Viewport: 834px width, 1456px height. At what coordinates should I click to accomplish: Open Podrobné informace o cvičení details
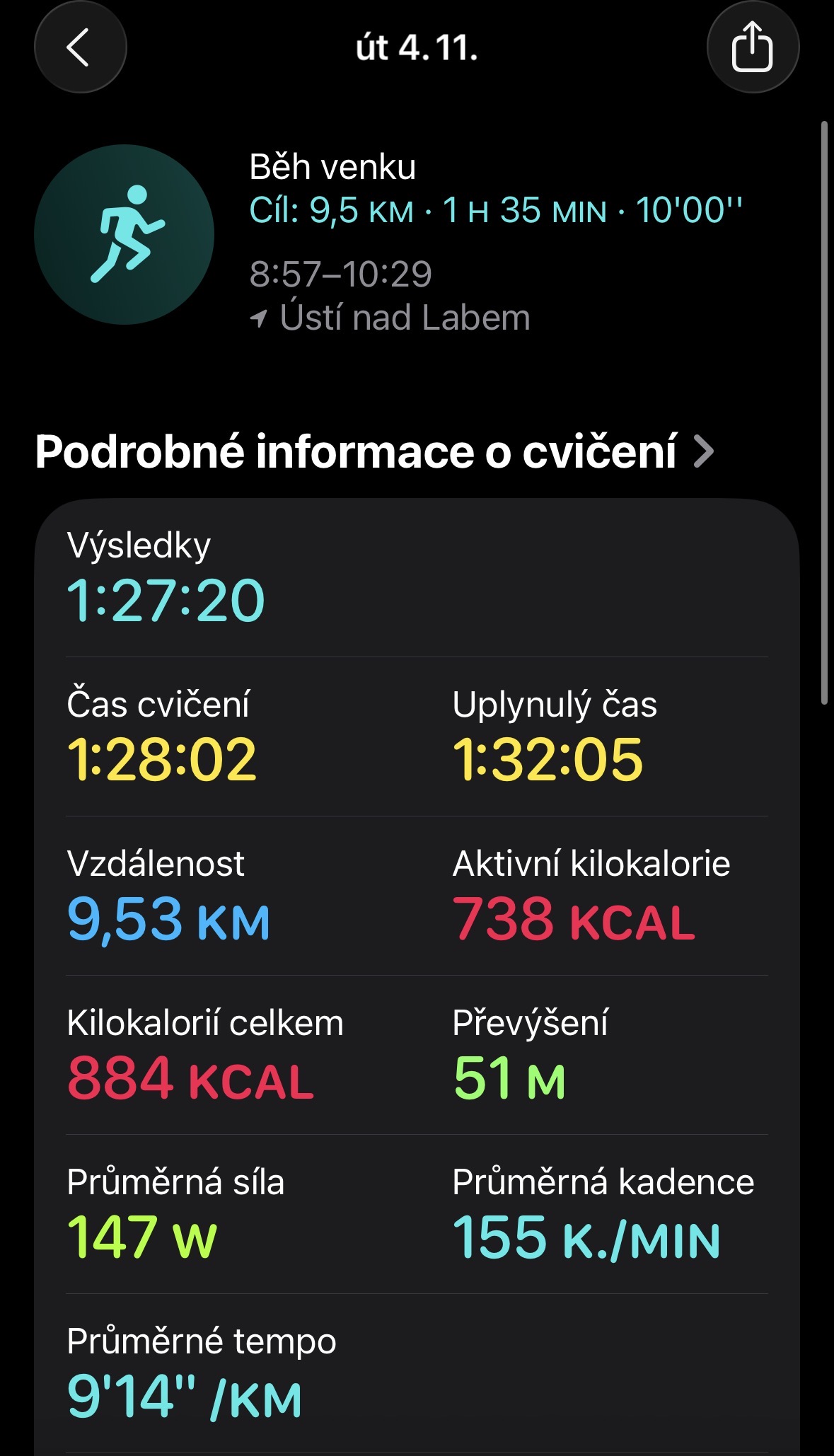[x=374, y=451]
